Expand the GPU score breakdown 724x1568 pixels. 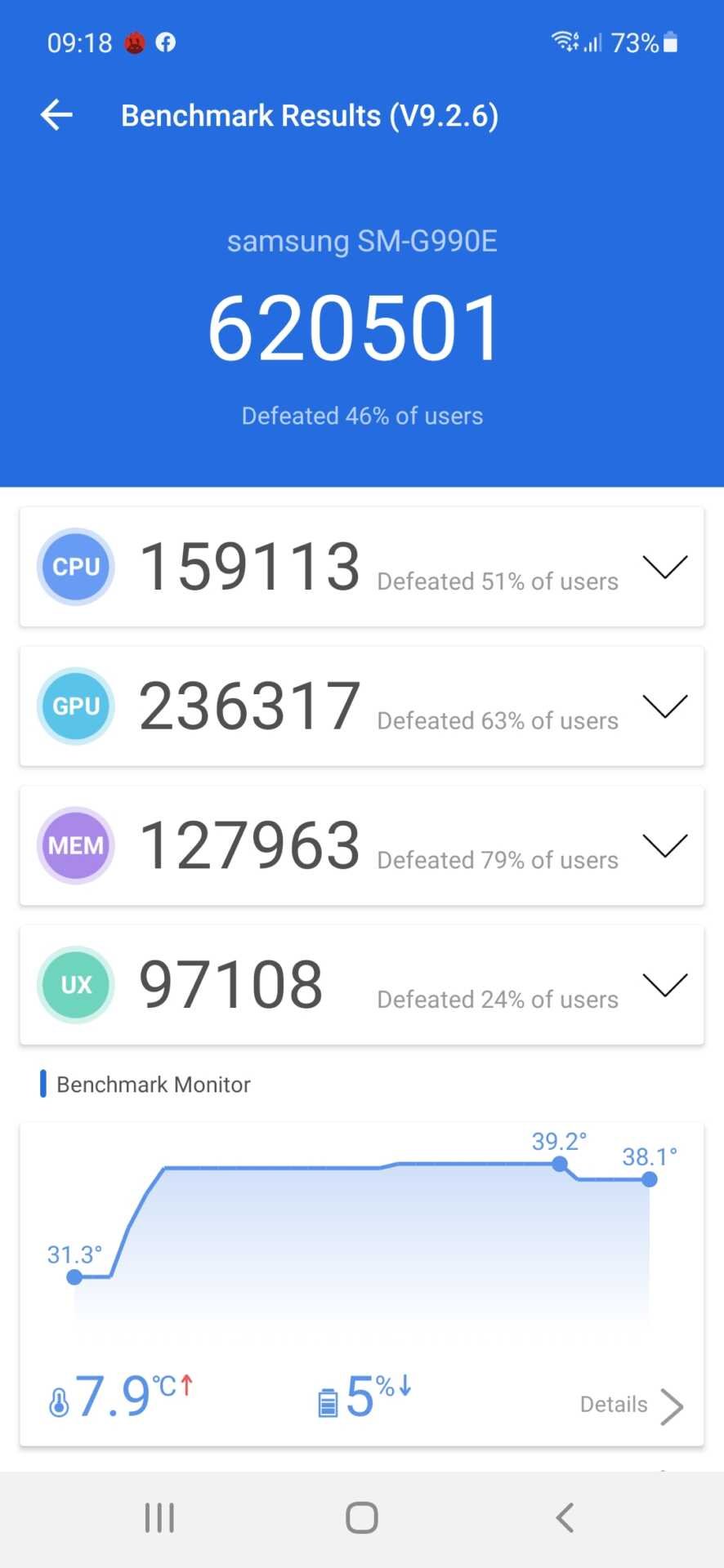click(x=664, y=706)
